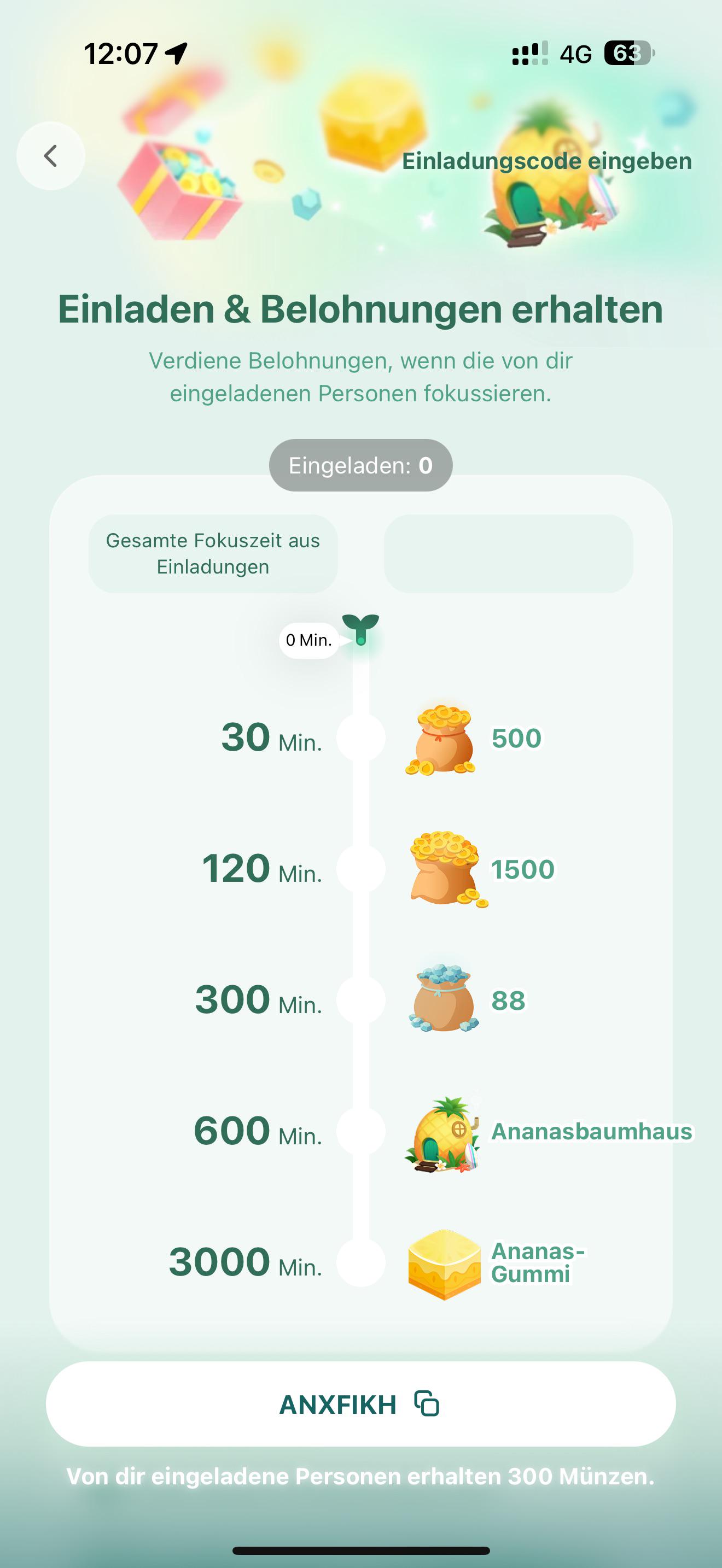Open Einladungscode eingeben
Screen dimensions: 722x1568
coord(546,161)
